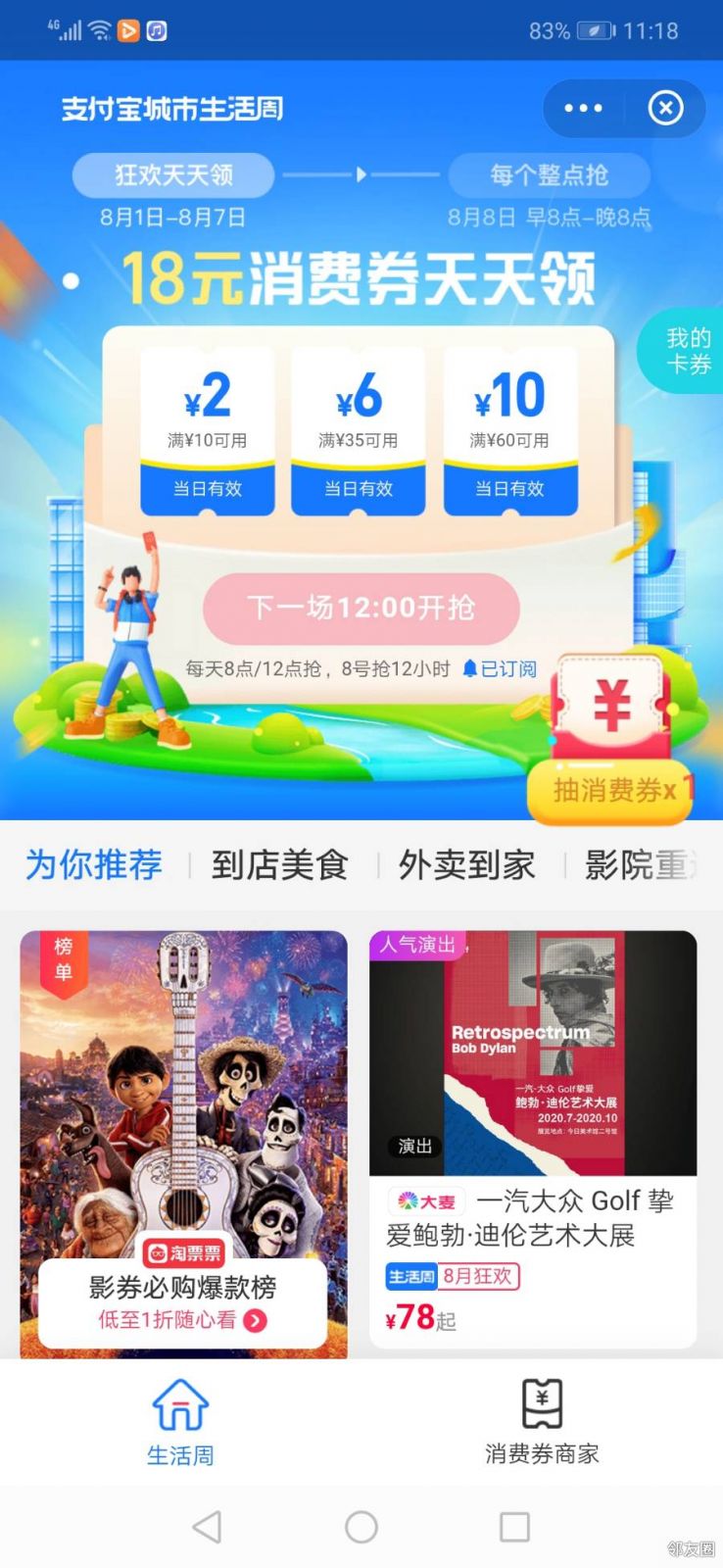
Task: Switch to 消费券商家 bottom tab
Action: (542, 1421)
